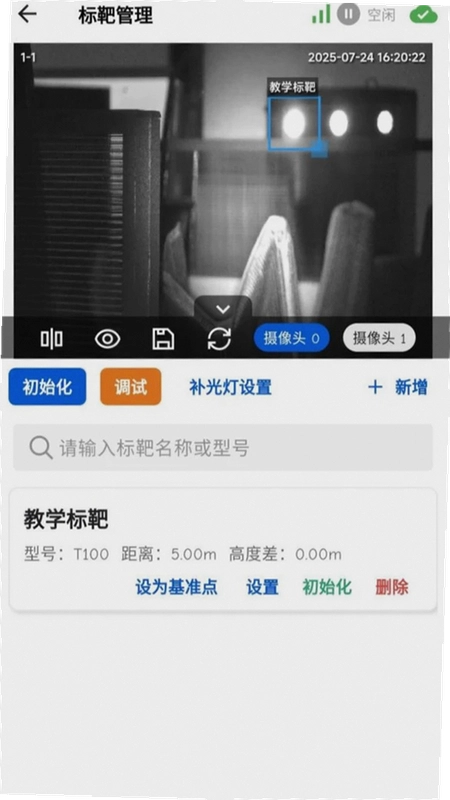Open 设置 for 教学标靶
Viewport: 450px width, 800px height.
click(x=262, y=587)
